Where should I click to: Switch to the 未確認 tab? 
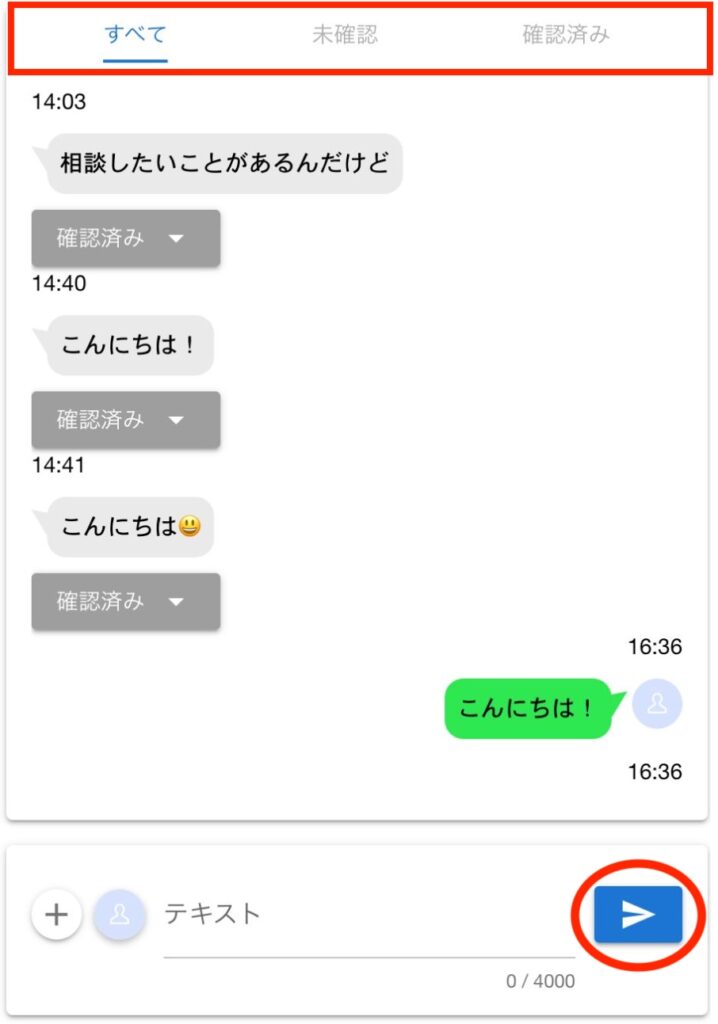[x=345, y=36]
